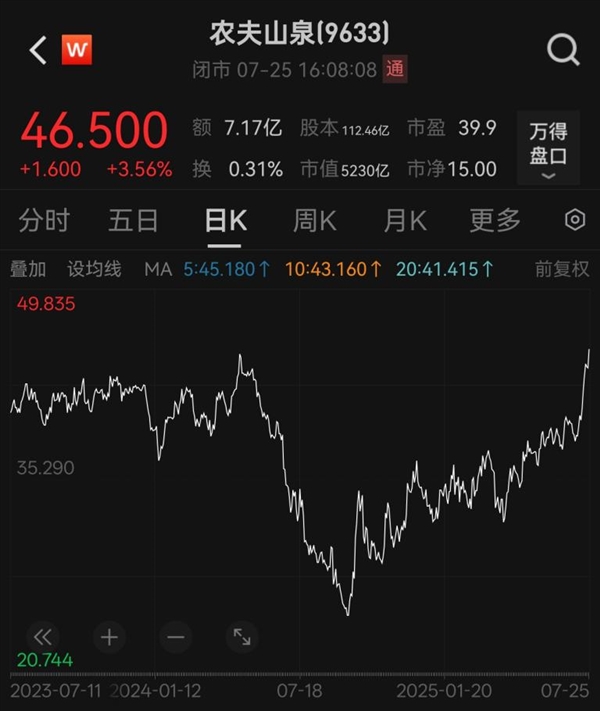Open chart settings gear icon

(575, 220)
